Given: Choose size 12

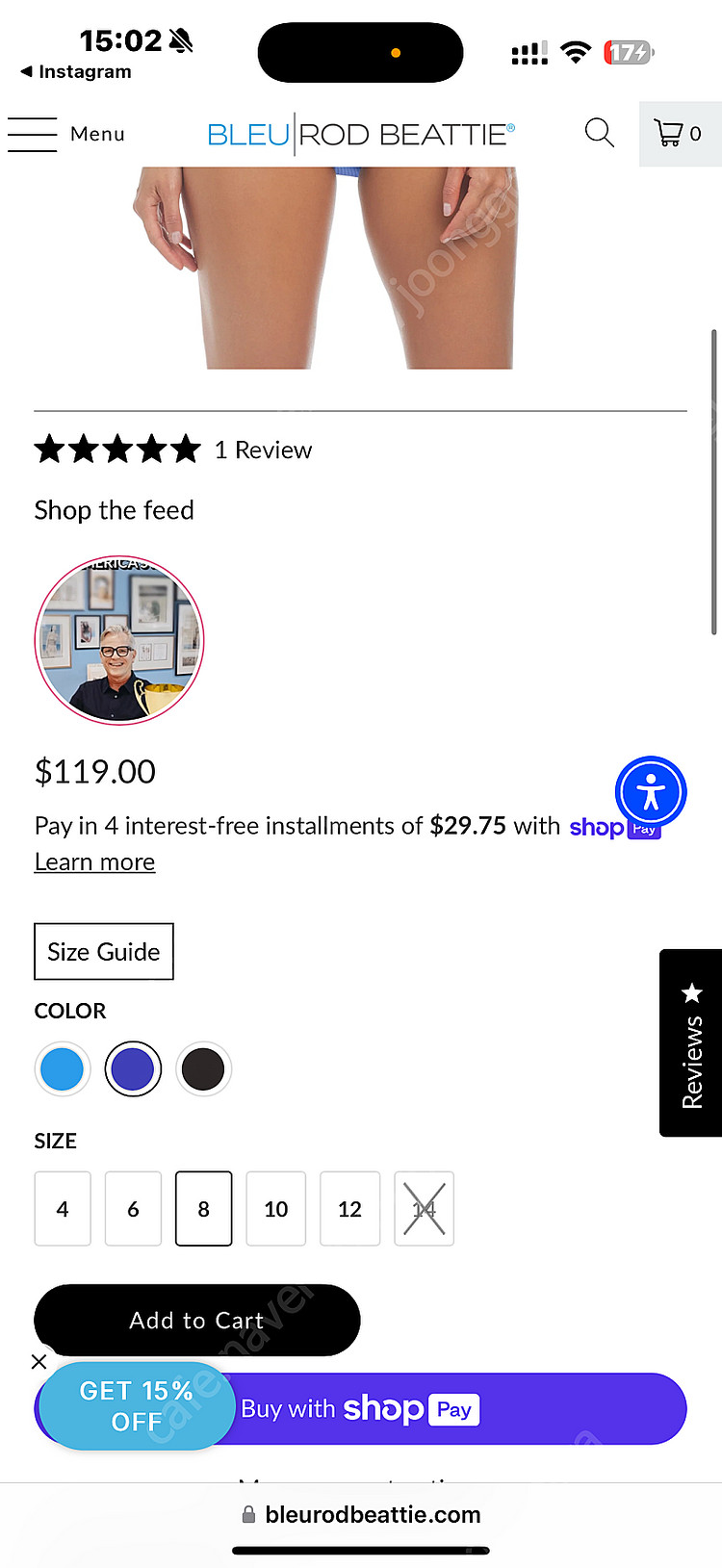Looking at the screenshot, I should (349, 1209).
